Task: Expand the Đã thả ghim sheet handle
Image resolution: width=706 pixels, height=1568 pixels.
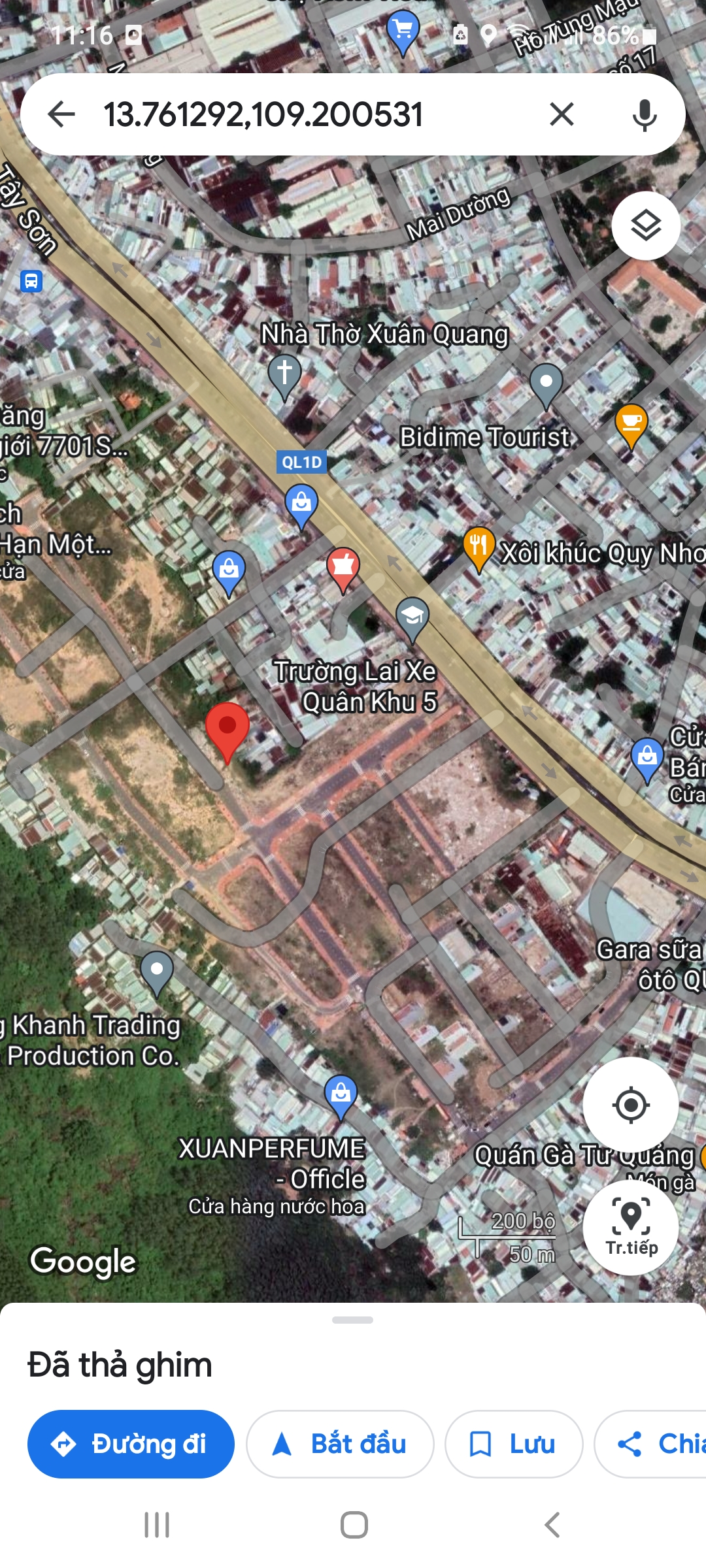Action: 352,1320
